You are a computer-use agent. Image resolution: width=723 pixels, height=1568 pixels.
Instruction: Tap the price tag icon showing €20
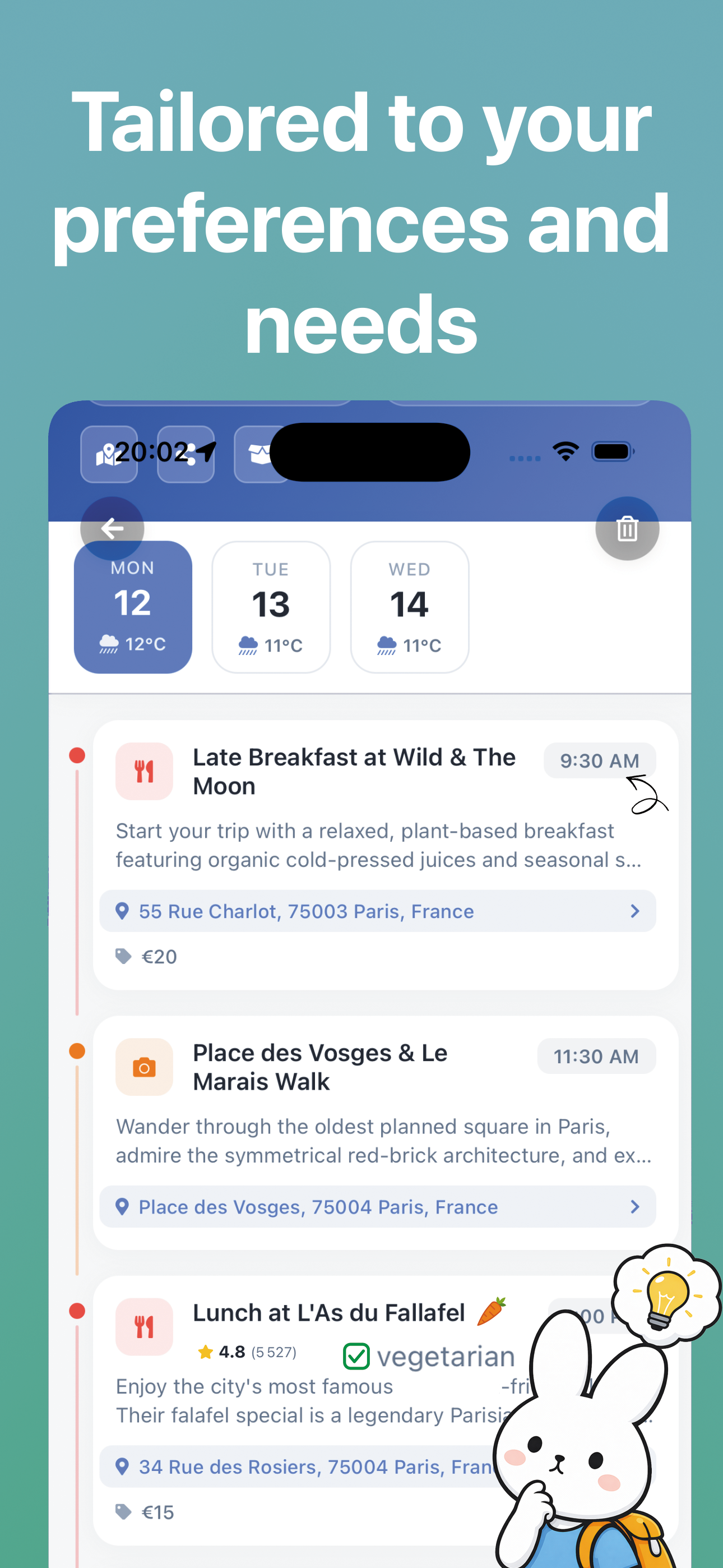[123, 956]
